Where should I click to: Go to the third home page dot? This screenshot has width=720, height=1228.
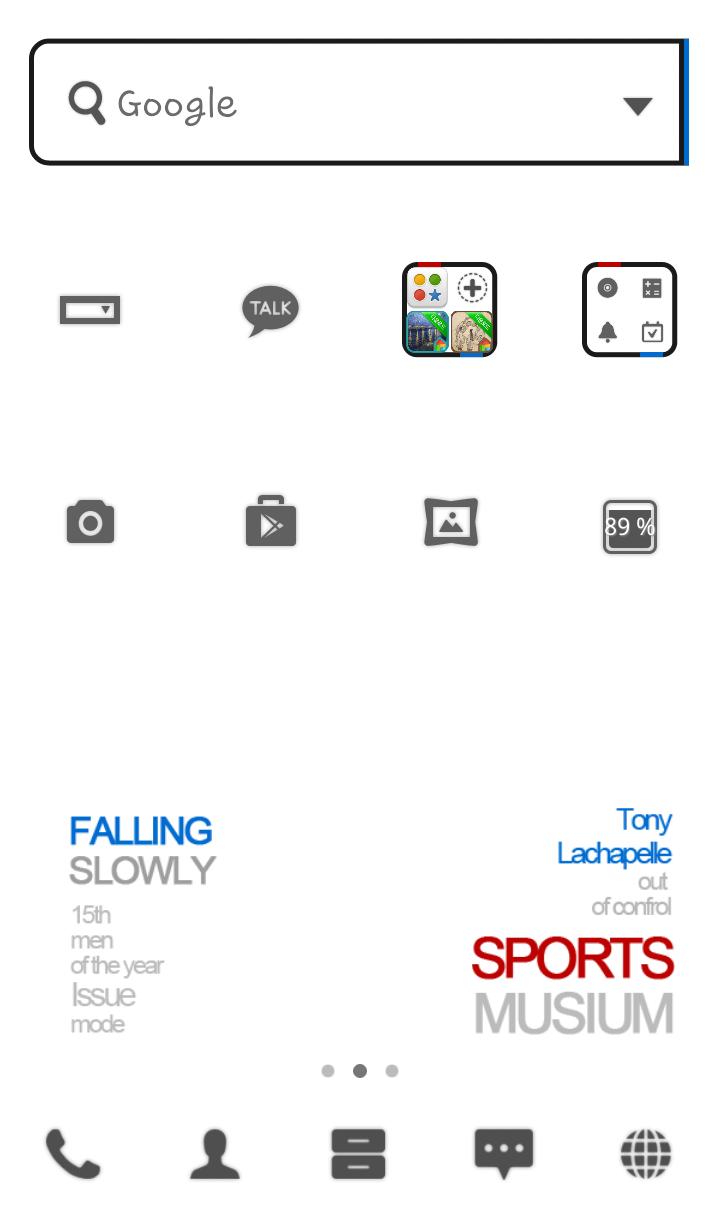click(392, 1071)
